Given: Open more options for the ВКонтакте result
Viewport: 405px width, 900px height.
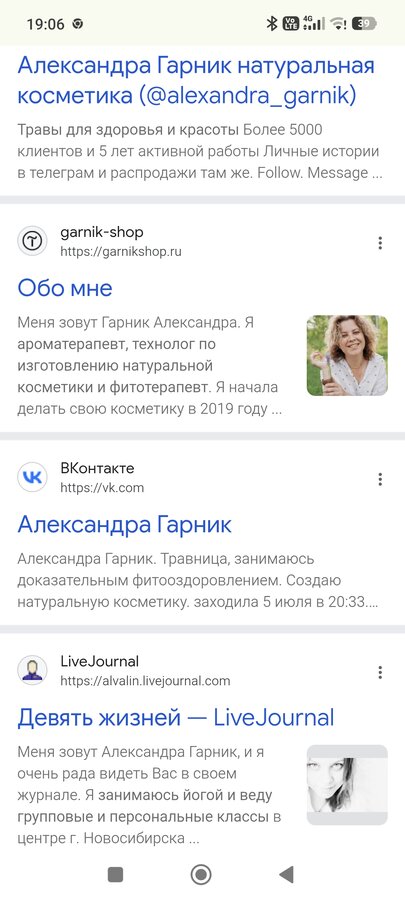Looking at the screenshot, I should click(x=380, y=479).
